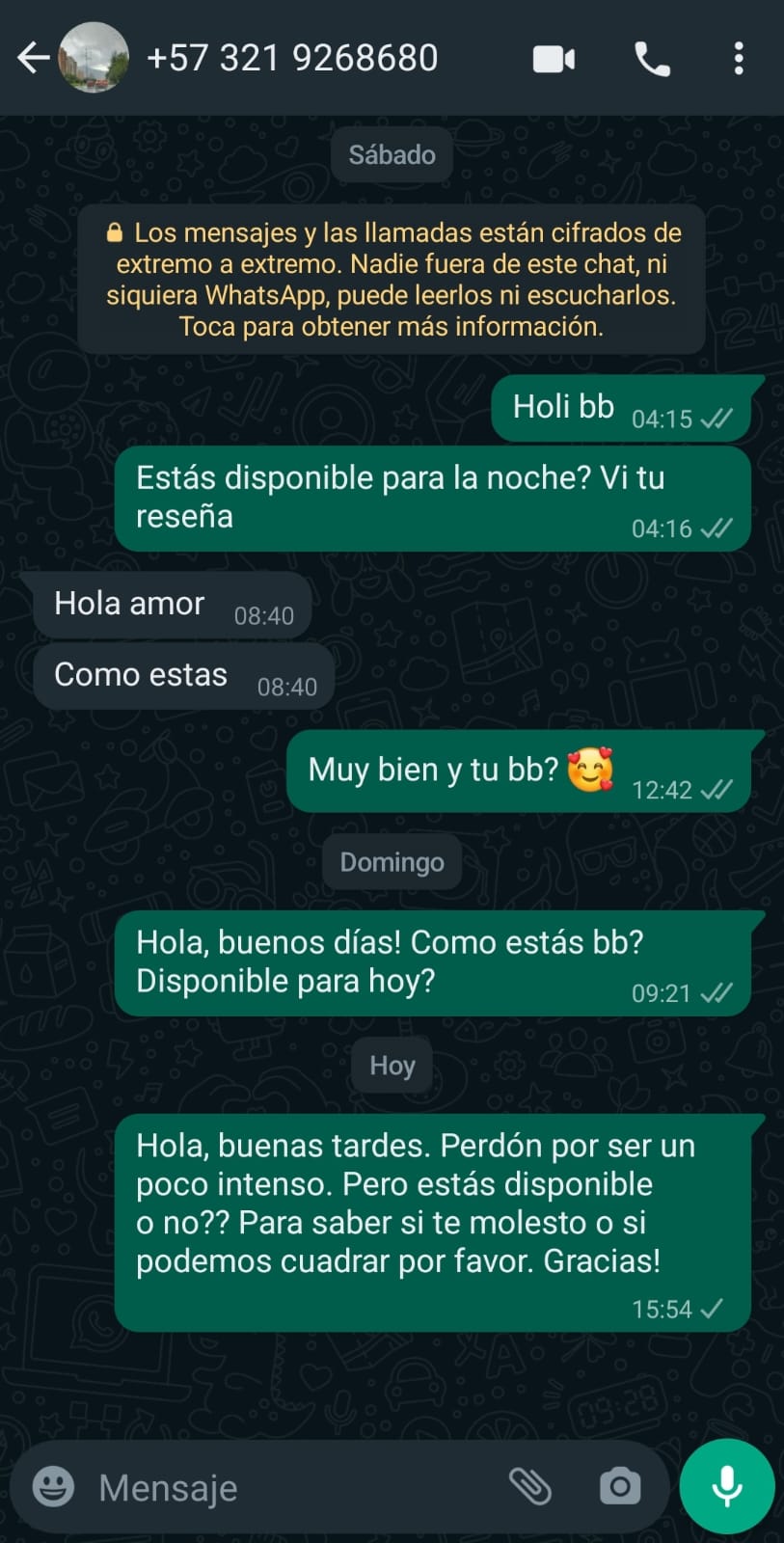Open the three-dot overflow menu
The height and width of the screenshot is (1543, 784).
pyautogui.click(x=739, y=59)
